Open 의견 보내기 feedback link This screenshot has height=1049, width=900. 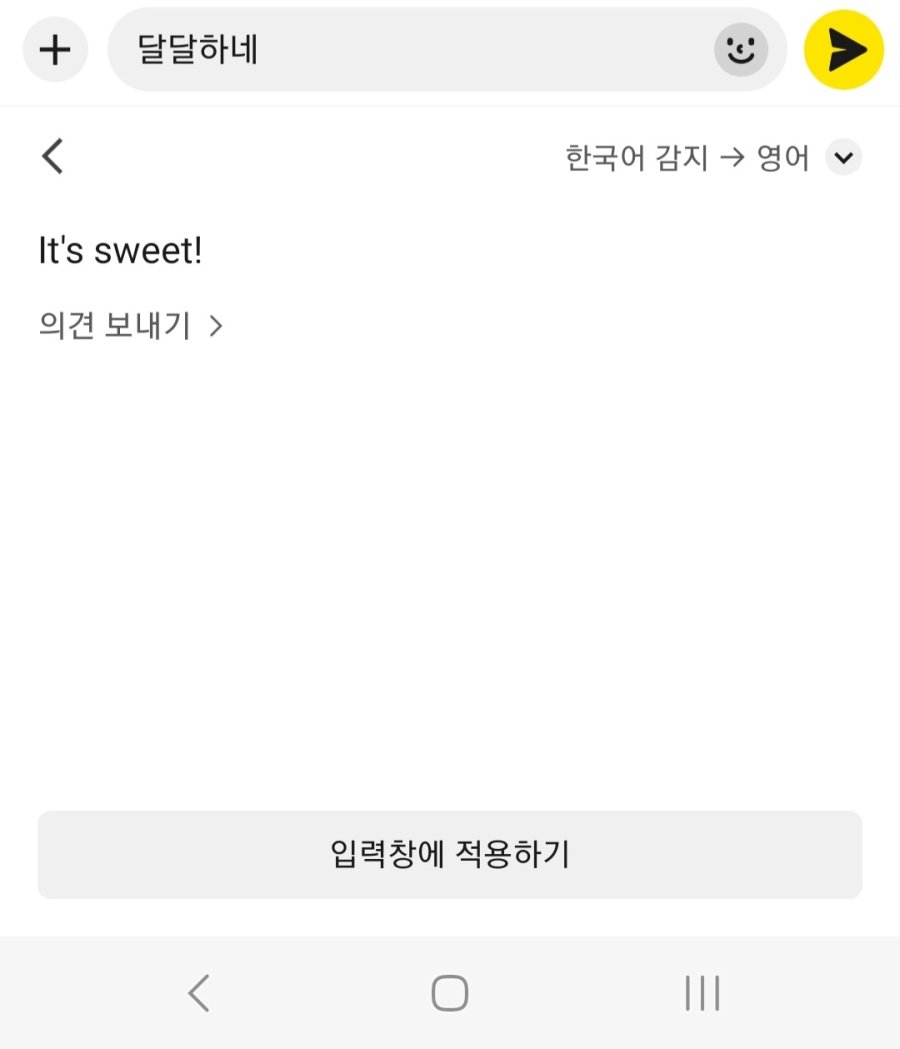130,326
